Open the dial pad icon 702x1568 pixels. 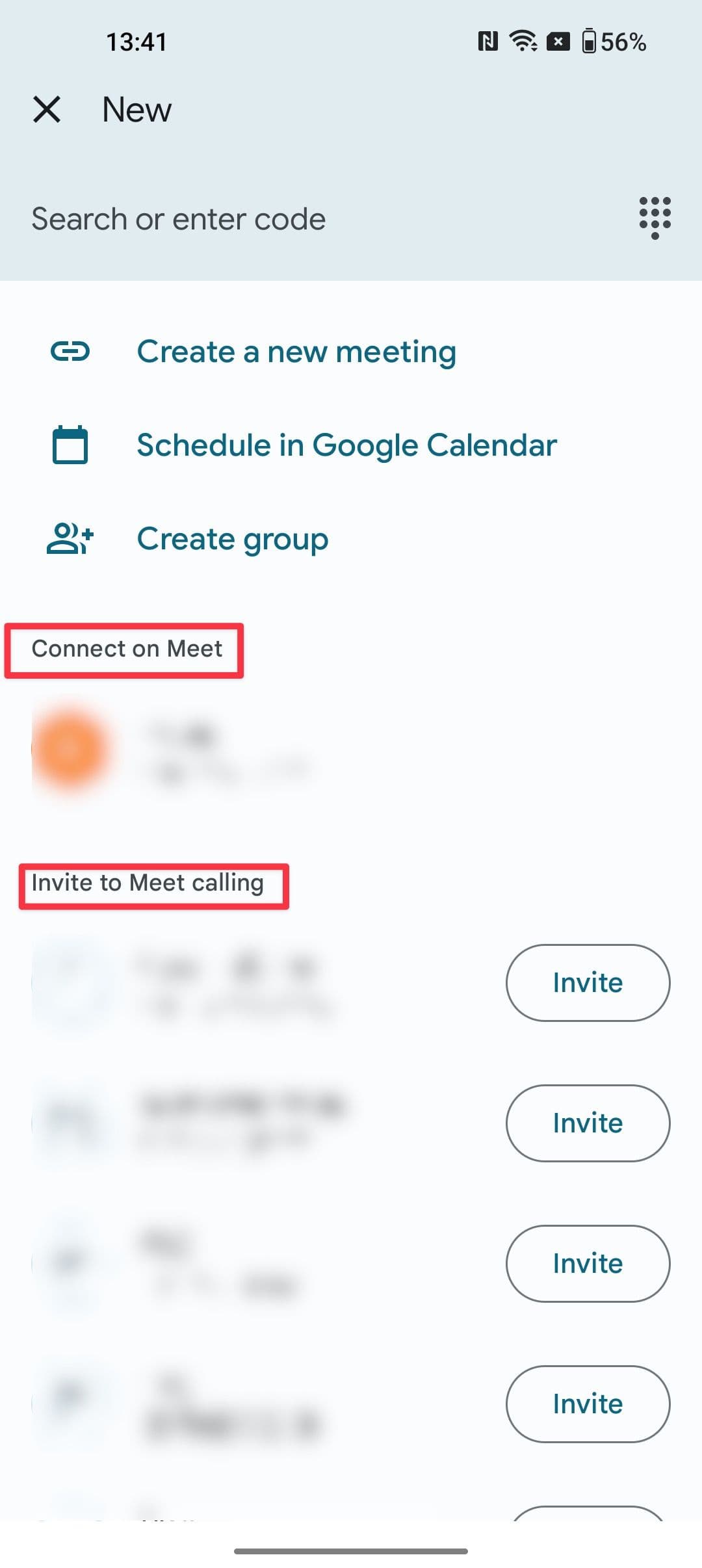pyautogui.click(x=655, y=217)
